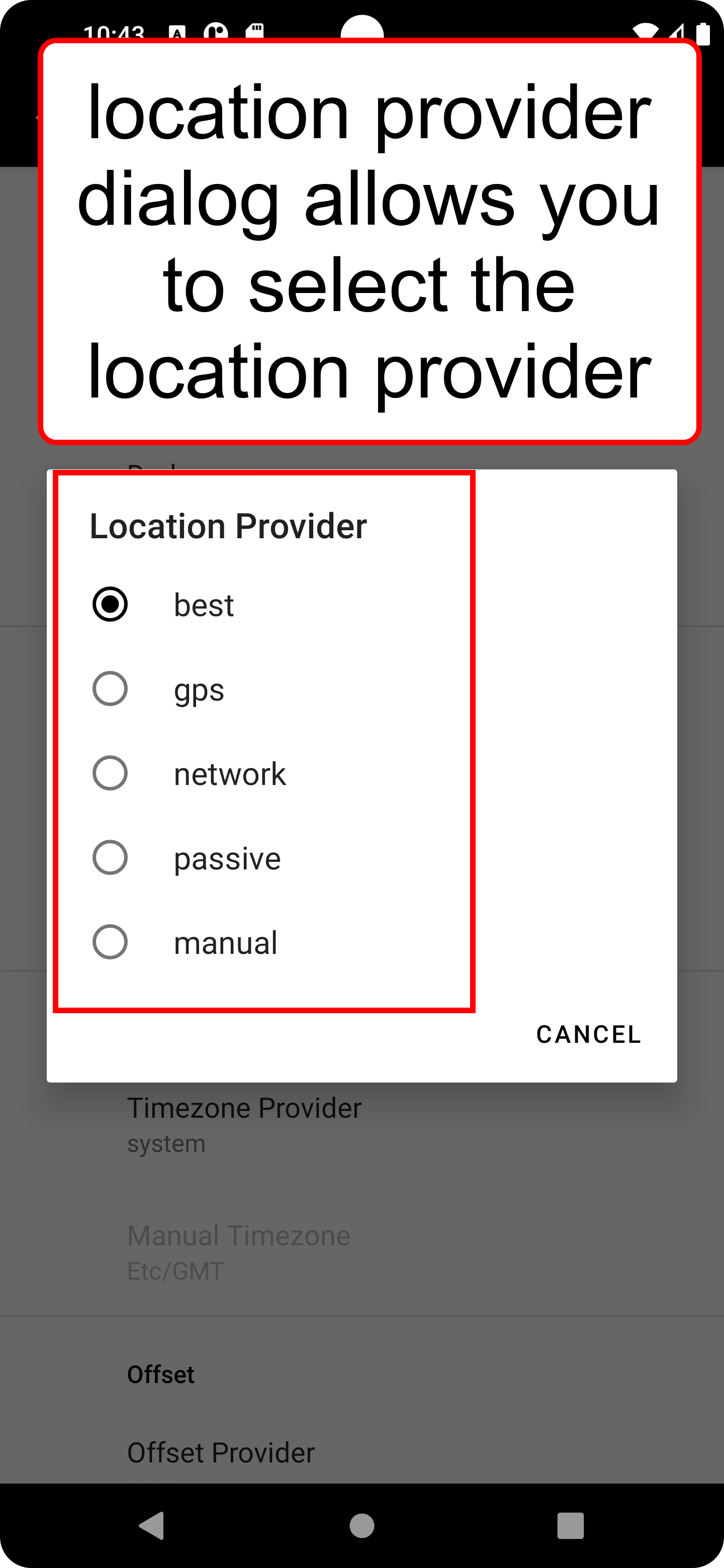Go to the home screen
Screen dimensions: 724x1568
point(361,1525)
